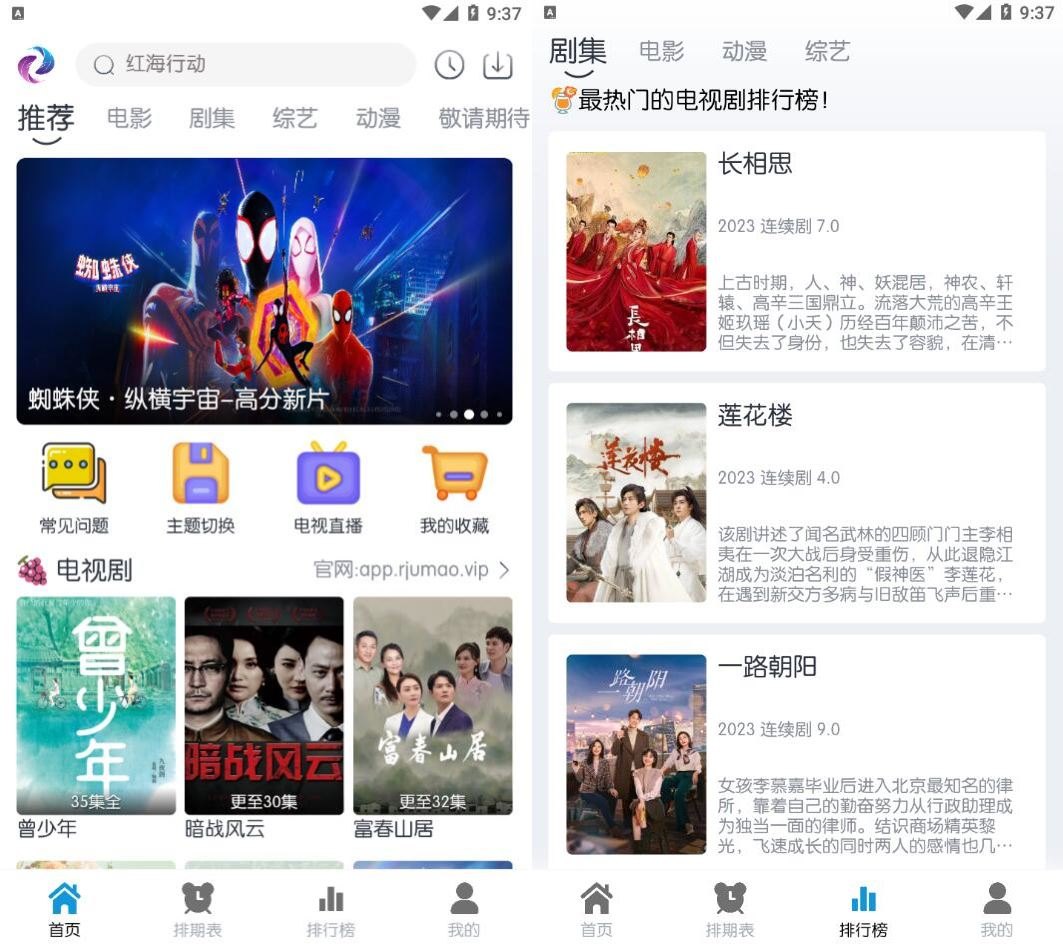Tap 主题切换 to change theme
The height and width of the screenshot is (948, 1063).
(201, 488)
